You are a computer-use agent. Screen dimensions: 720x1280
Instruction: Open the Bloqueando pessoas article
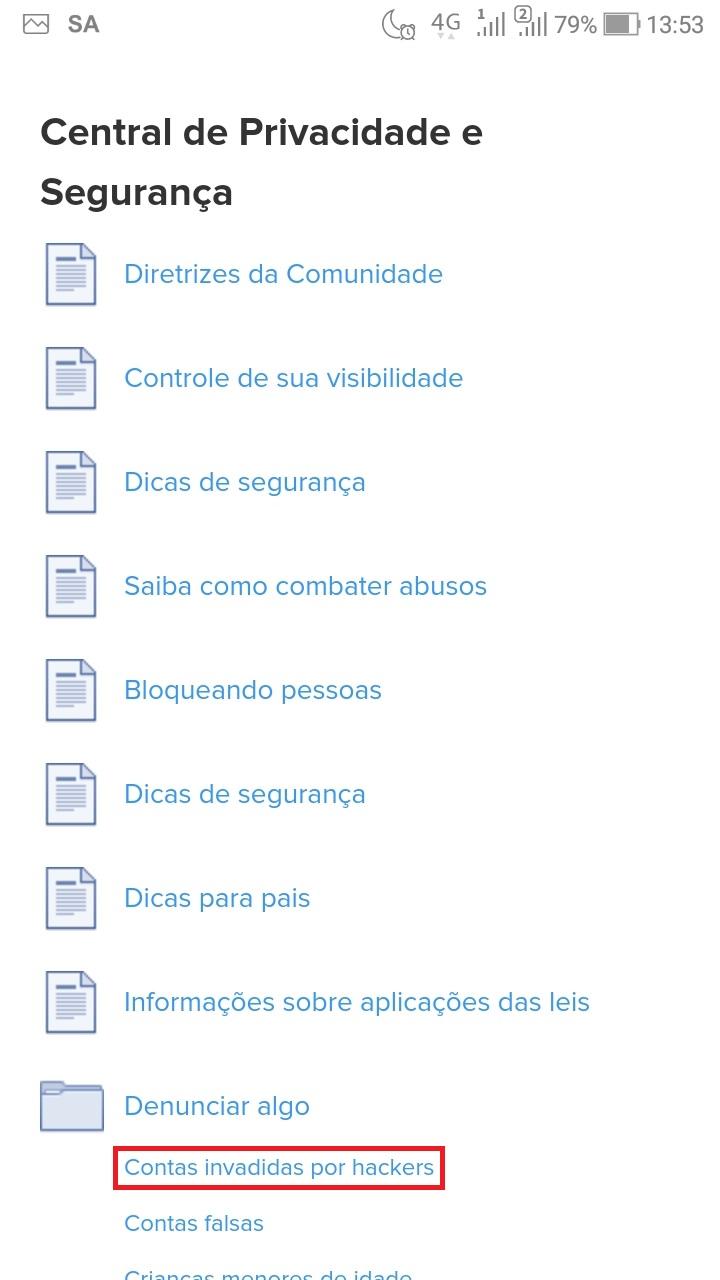click(x=252, y=690)
